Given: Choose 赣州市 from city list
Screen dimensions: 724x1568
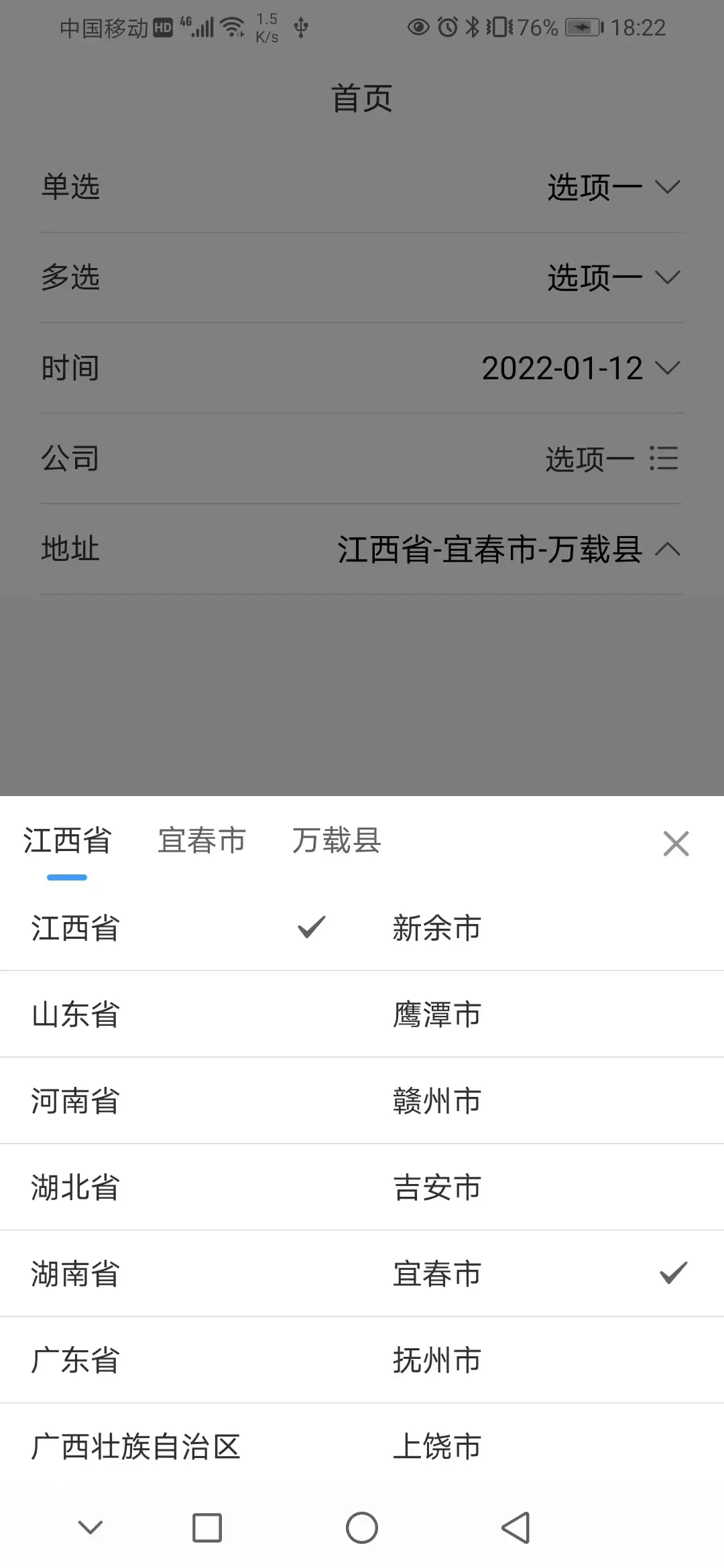Looking at the screenshot, I should (x=543, y=1101).
